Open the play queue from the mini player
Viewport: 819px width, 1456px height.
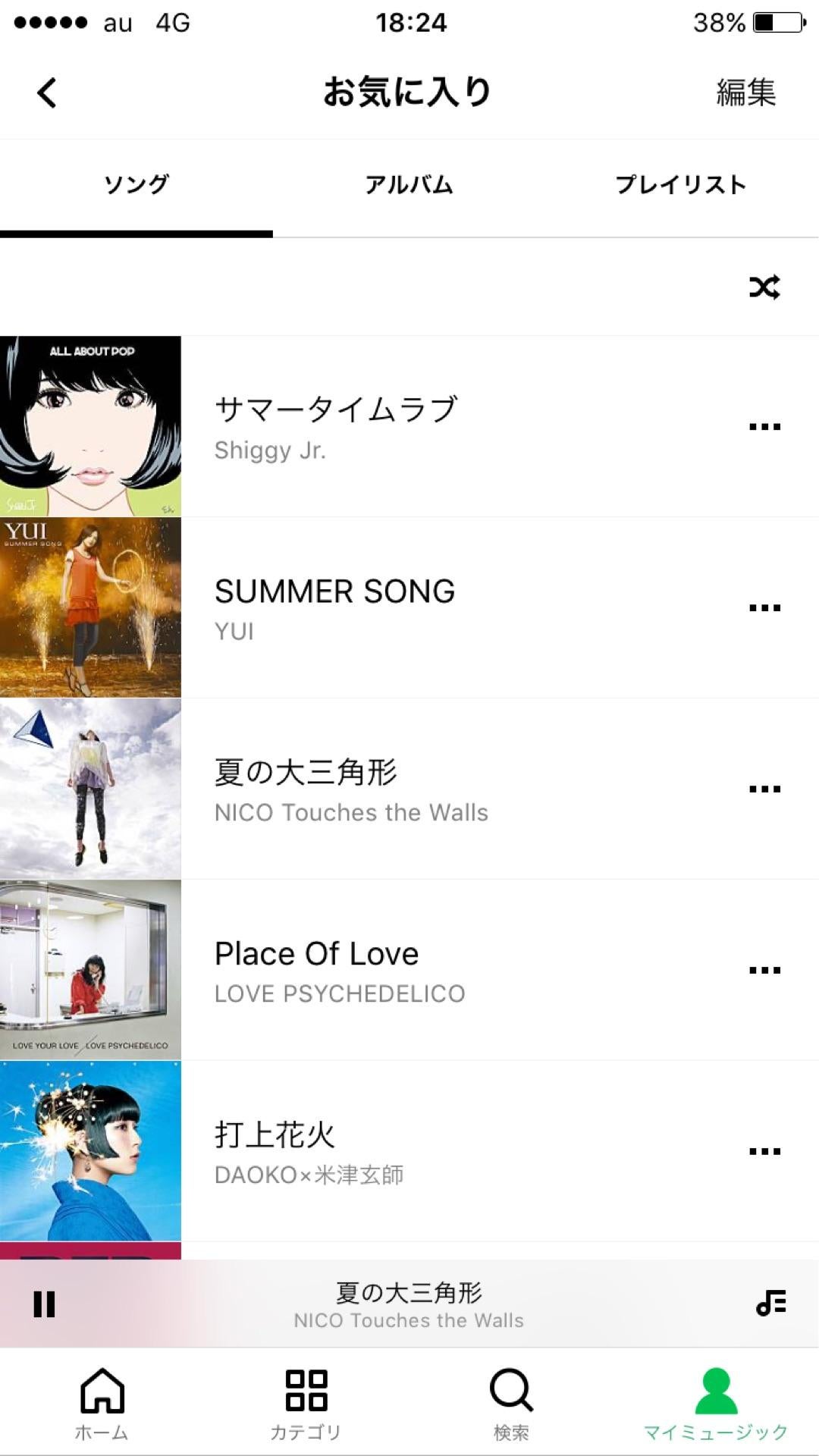(770, 1303)
